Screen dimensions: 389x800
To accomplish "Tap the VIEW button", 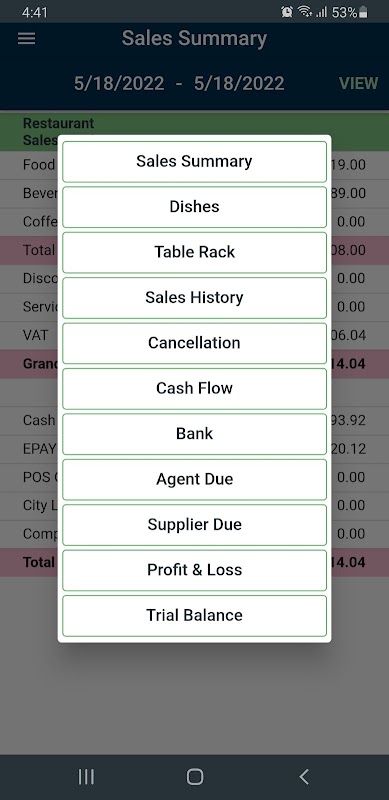I will point(359,83).
